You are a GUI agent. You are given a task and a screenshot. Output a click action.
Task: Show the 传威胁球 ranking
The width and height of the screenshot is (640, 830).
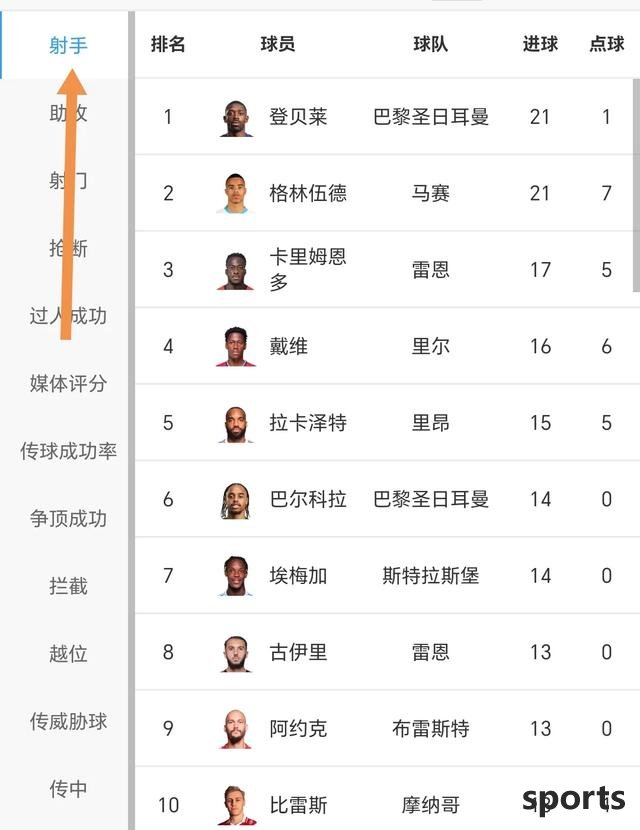[67, 721]
